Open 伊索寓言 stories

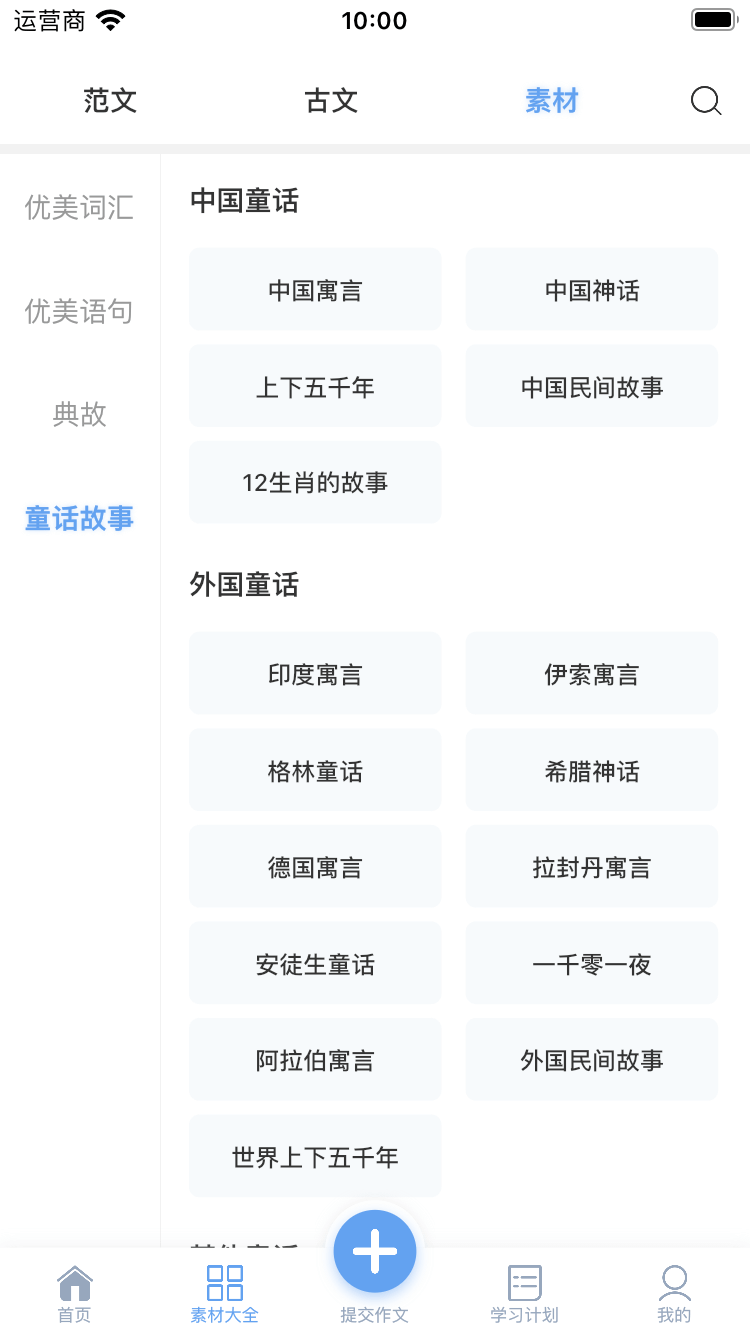pos(592,674)
